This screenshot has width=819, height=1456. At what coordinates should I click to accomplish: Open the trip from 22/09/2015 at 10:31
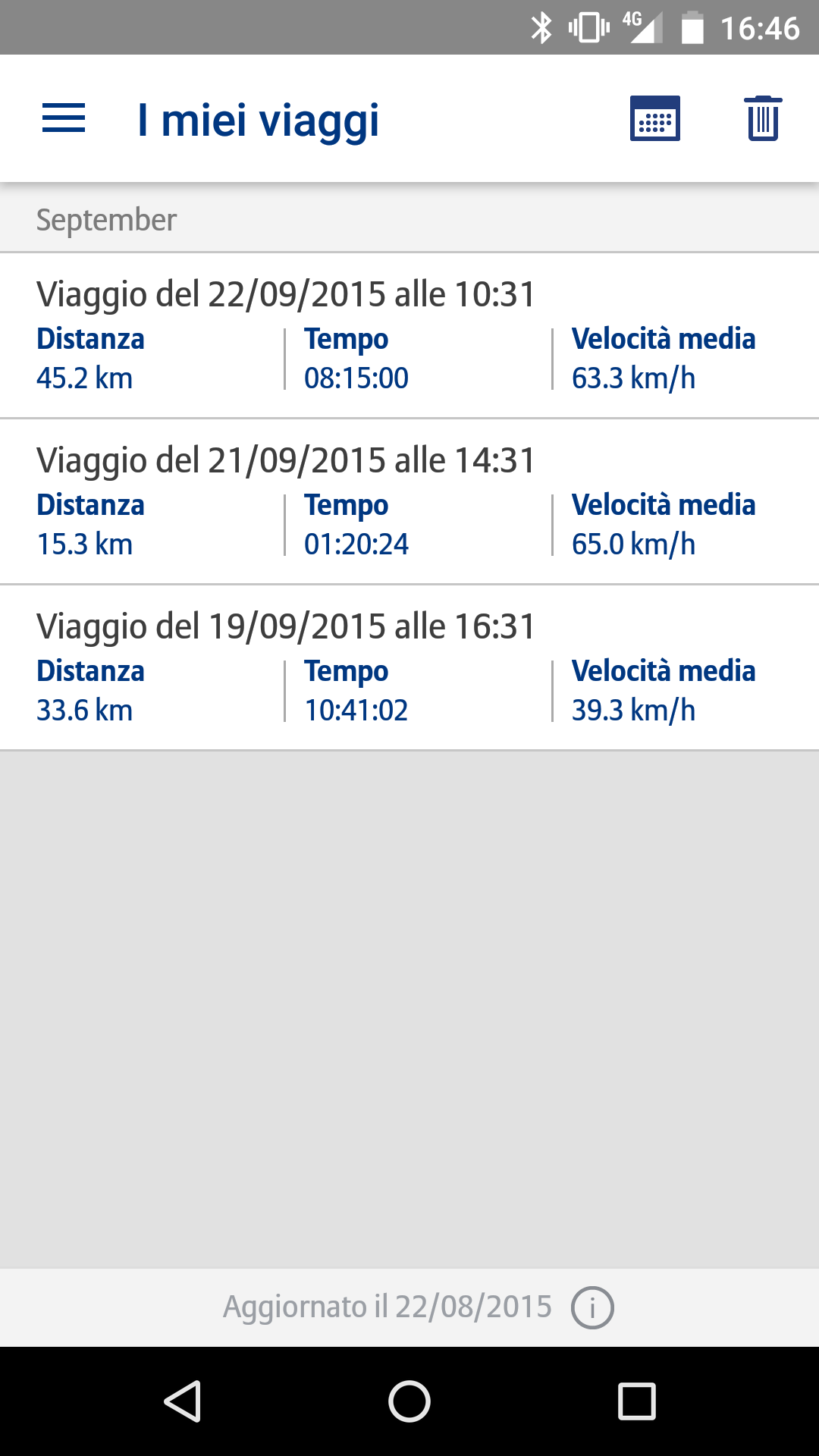click(x=409, y=335)
